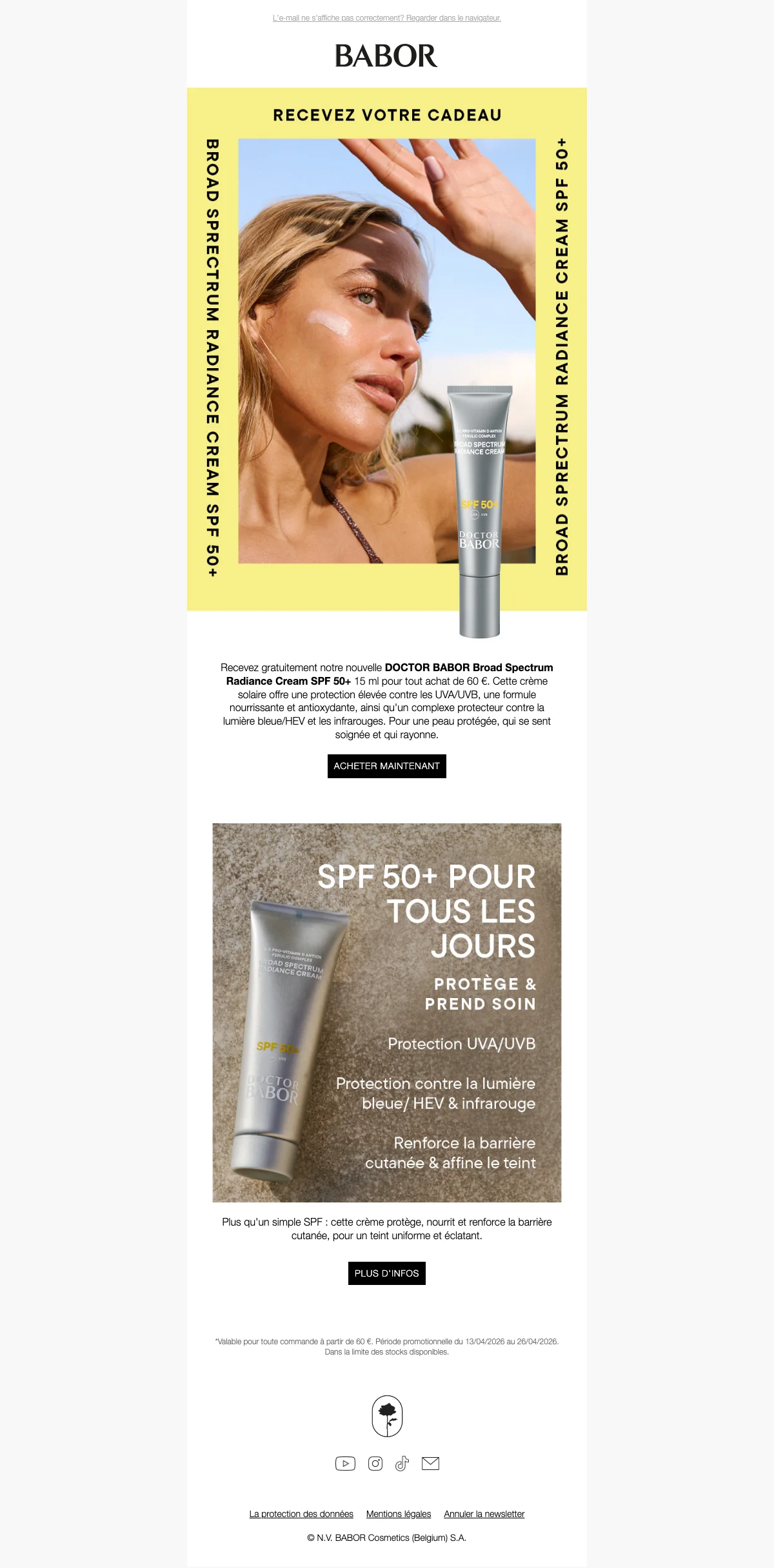Open BABOR's TikTok icon
The height and width of the screenshot is (1568, 774).
402,1464
